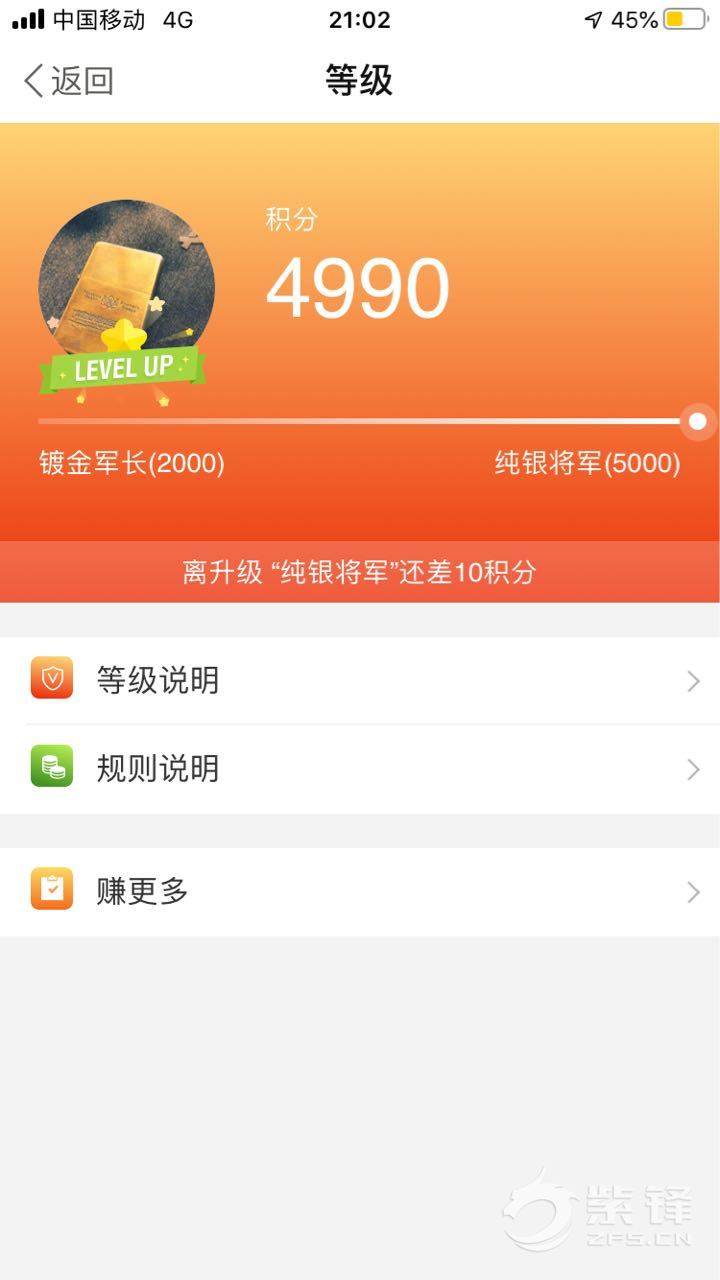Open the 规则说明 row
Viewport: 720px width, 1280px height.
click(x=359, y=769)
